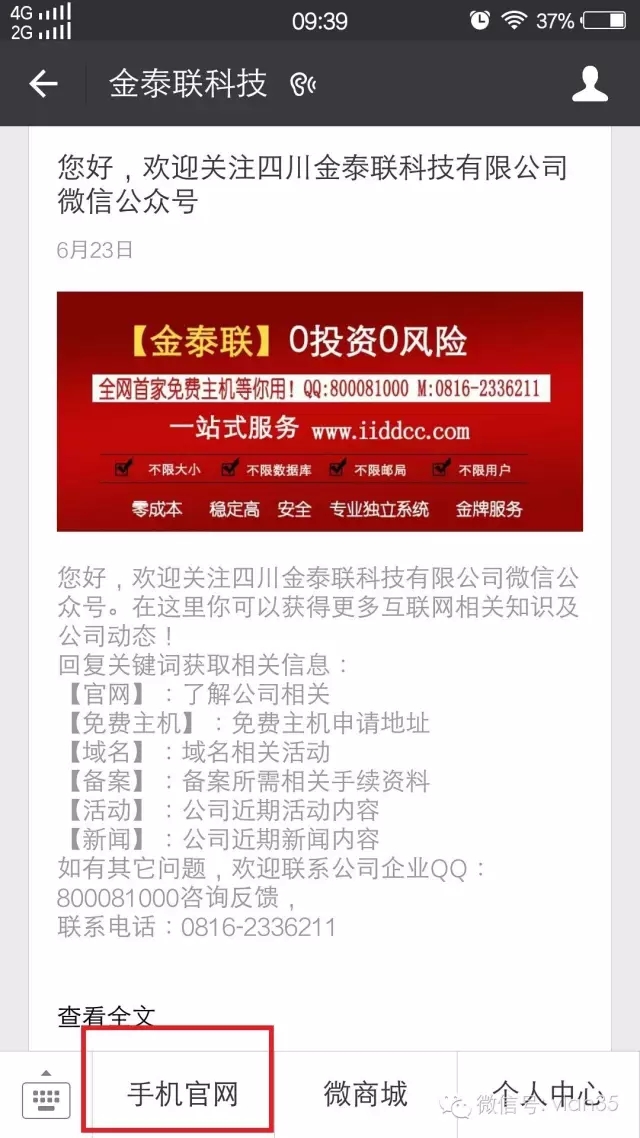Screen dimensions: 640x1138
Task: Open the account profile icon
Action: [x=590, y=85]
